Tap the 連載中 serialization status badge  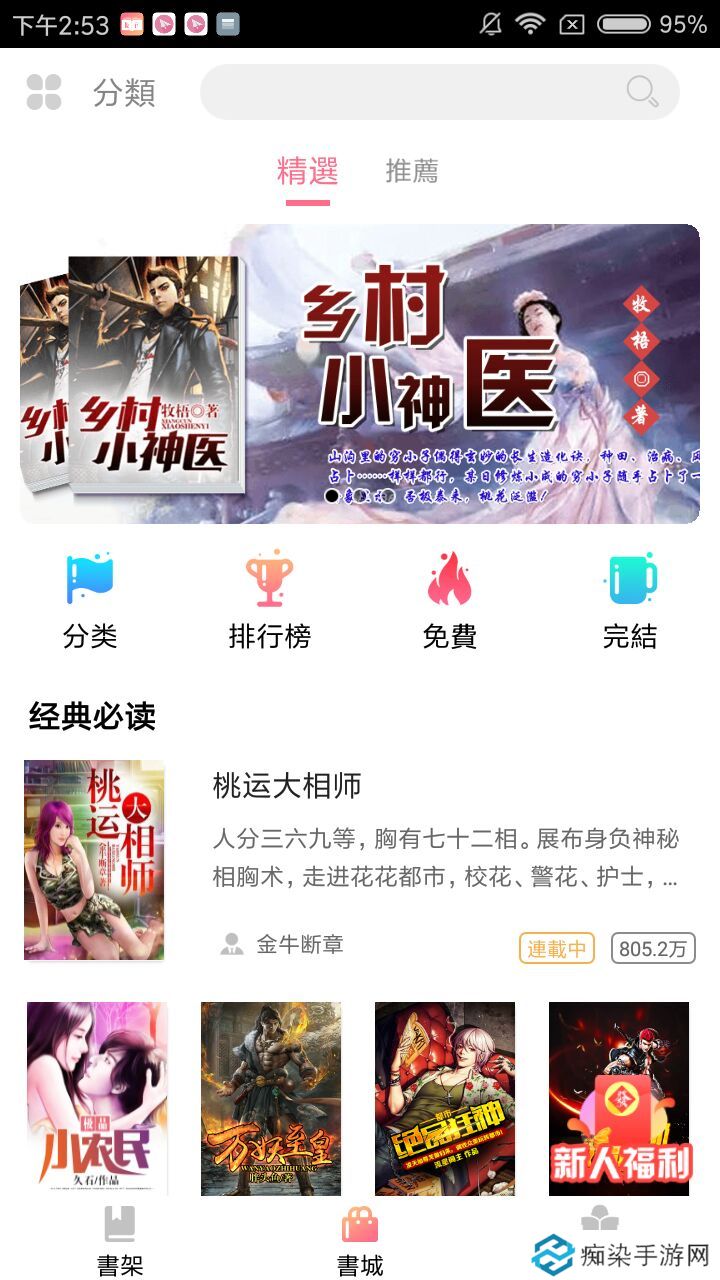pos(556,948)
